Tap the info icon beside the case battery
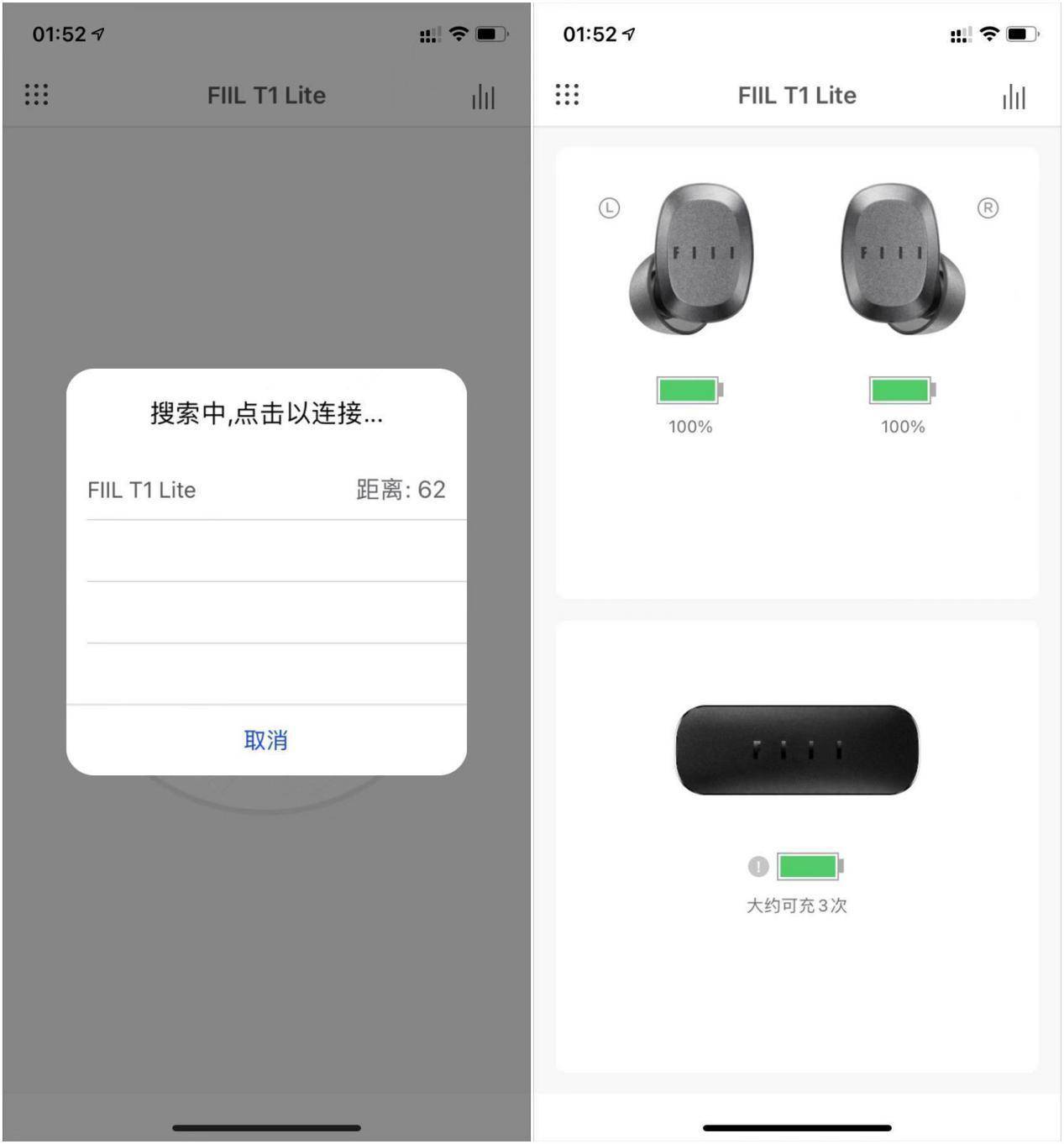The width and height of the screenshot is (1064, 1144). point(757,866)
